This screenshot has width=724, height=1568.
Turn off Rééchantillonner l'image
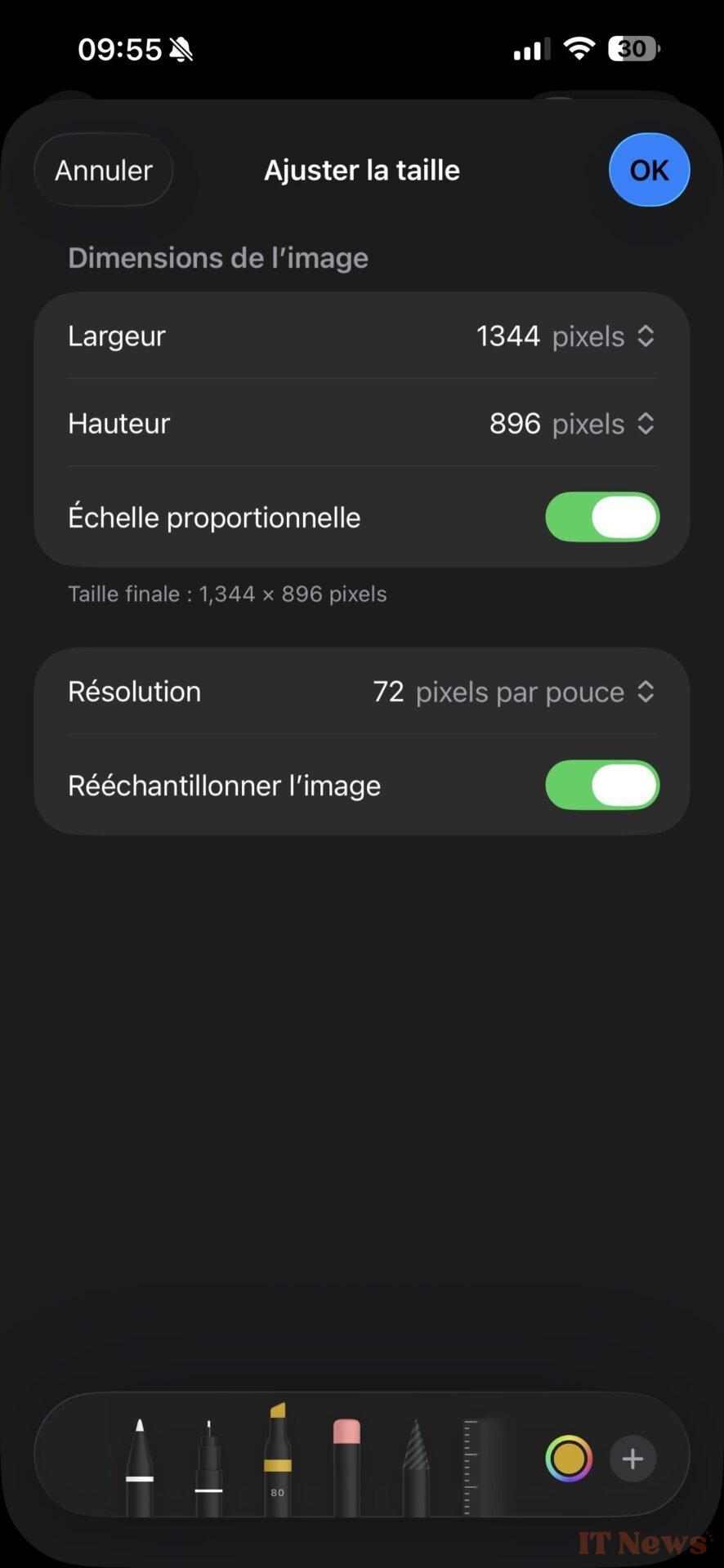[x=602, y=785]
